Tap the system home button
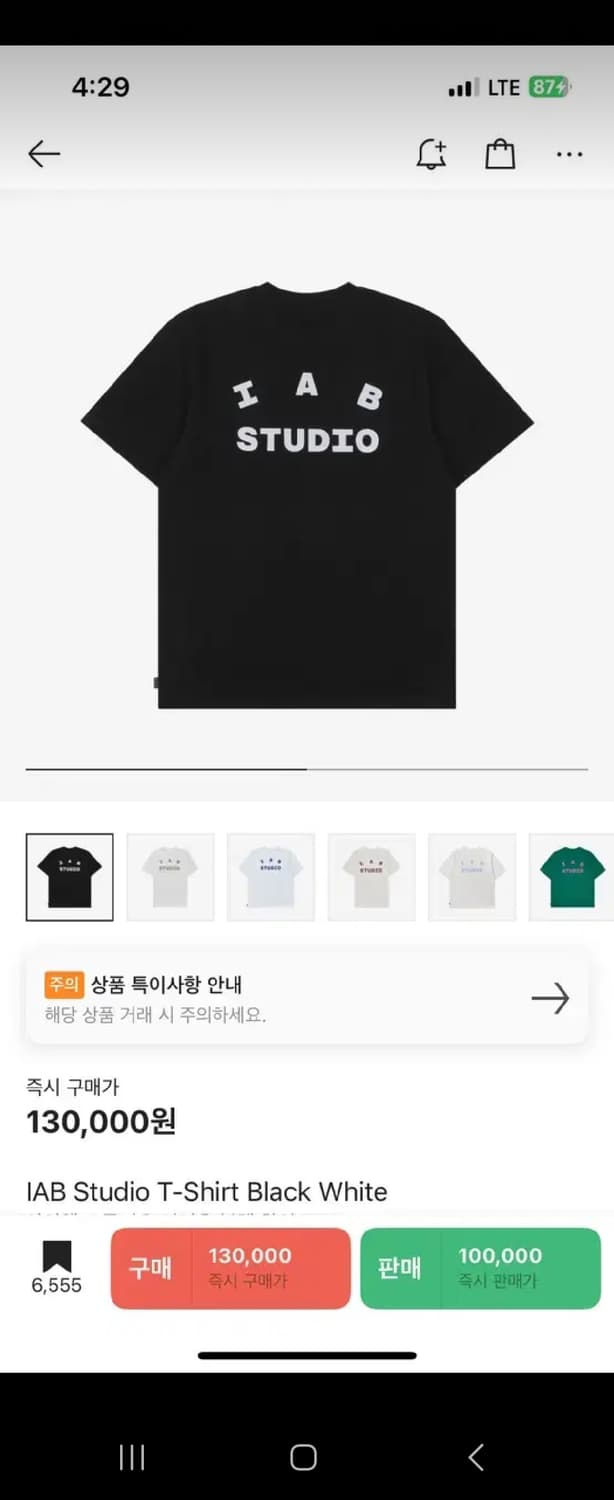The image size is (614, 1500). click(x=304, y=1457)
